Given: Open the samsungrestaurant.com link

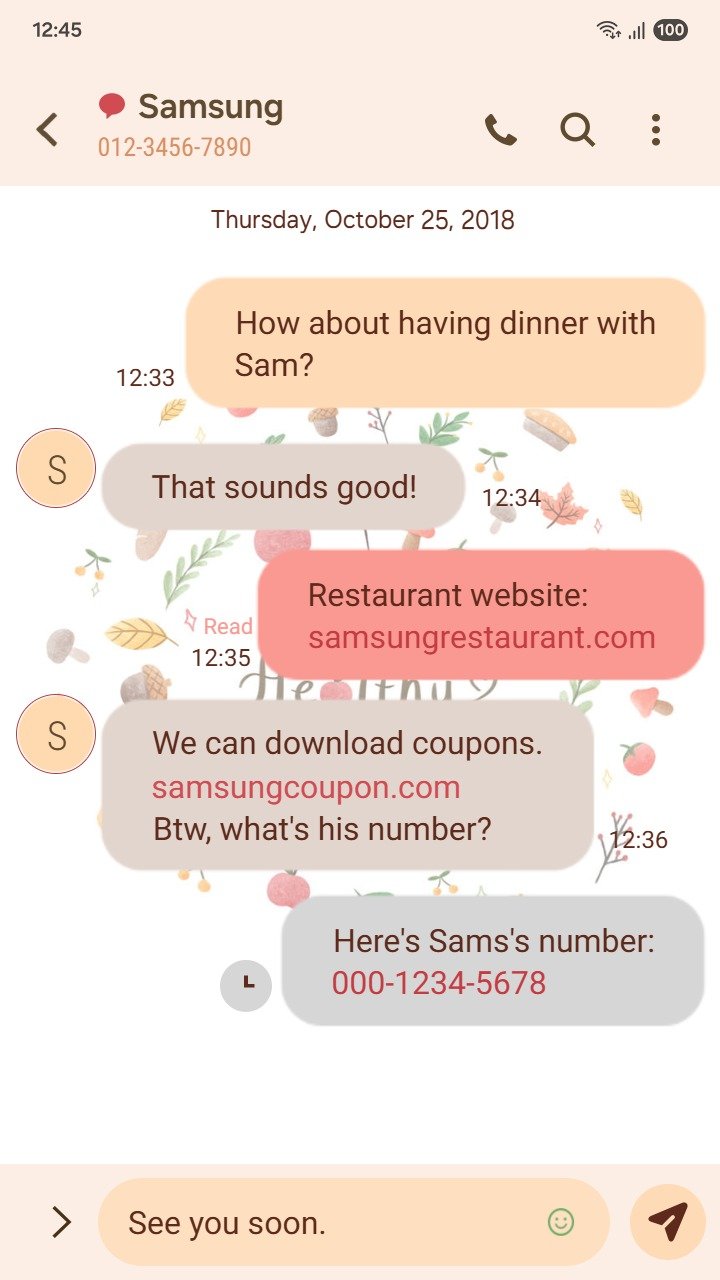Looking at the screenshot, I should [x=481, y=638].
